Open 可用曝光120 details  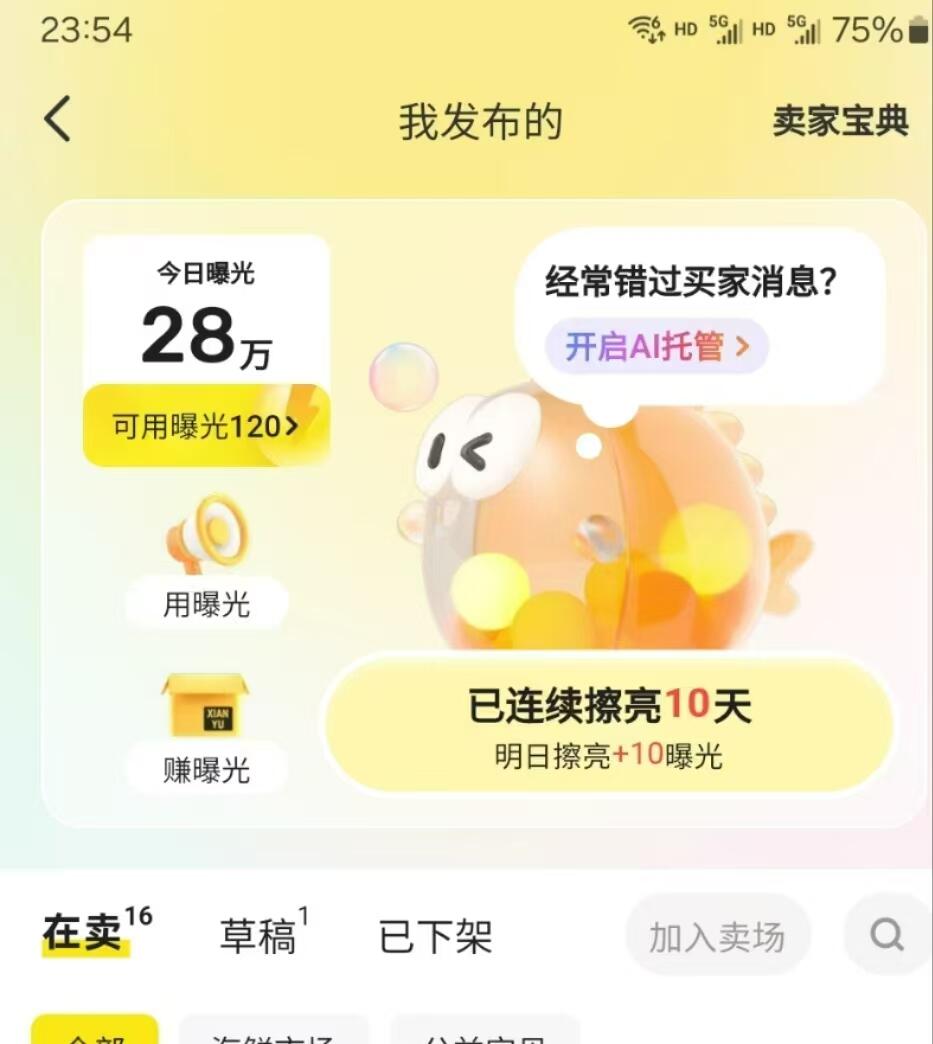(206, 426)
